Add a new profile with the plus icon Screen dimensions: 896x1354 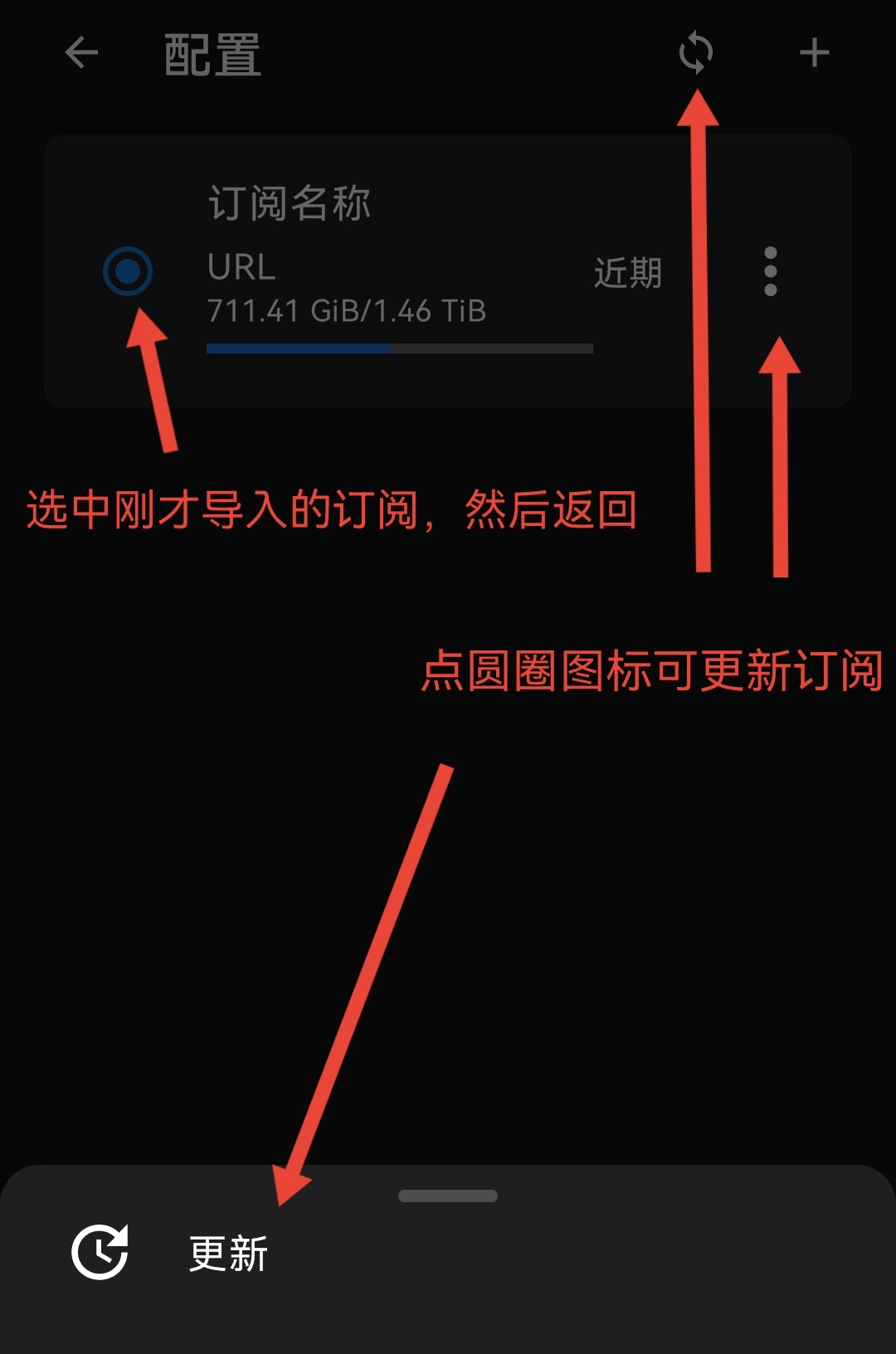pos(814,53)
